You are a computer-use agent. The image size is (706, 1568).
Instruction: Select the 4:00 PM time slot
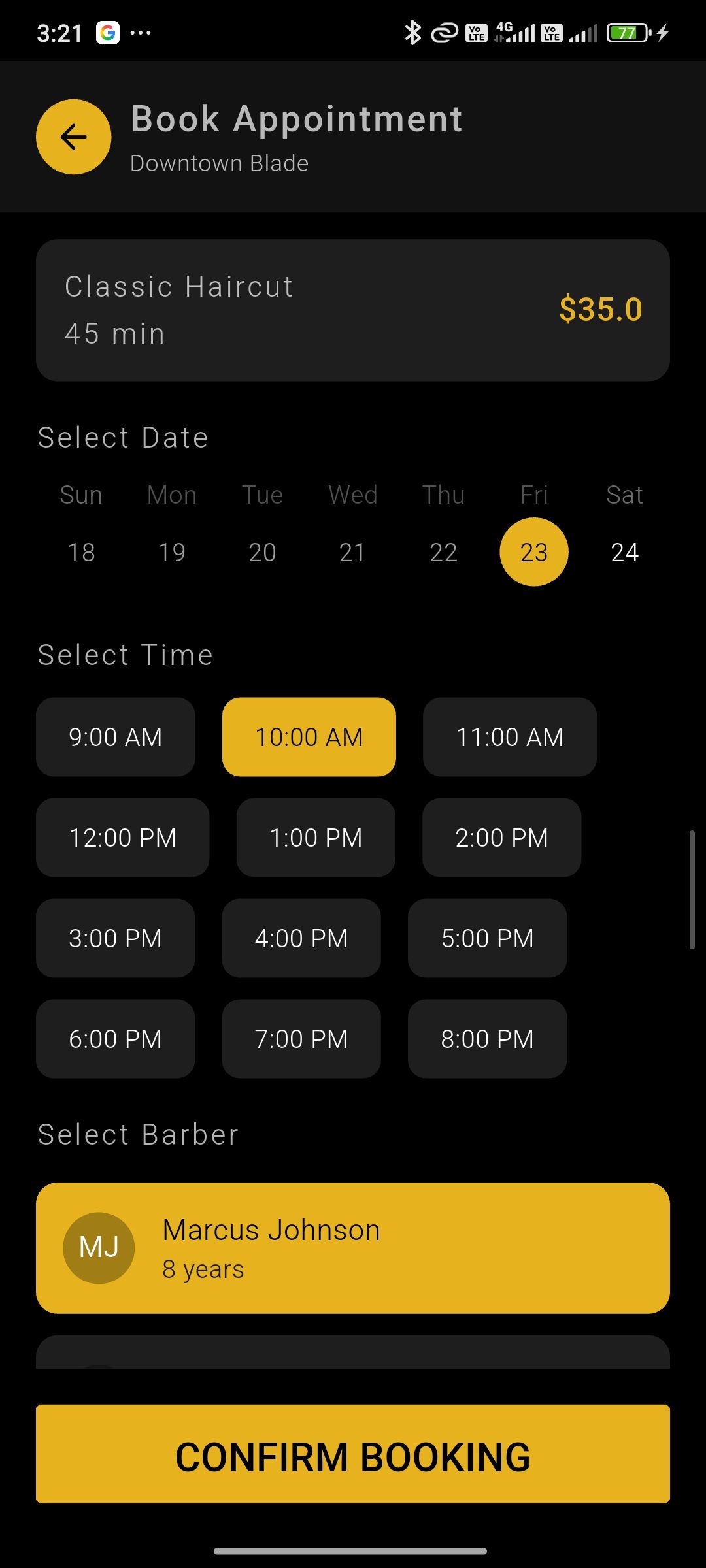pos(301,938)
